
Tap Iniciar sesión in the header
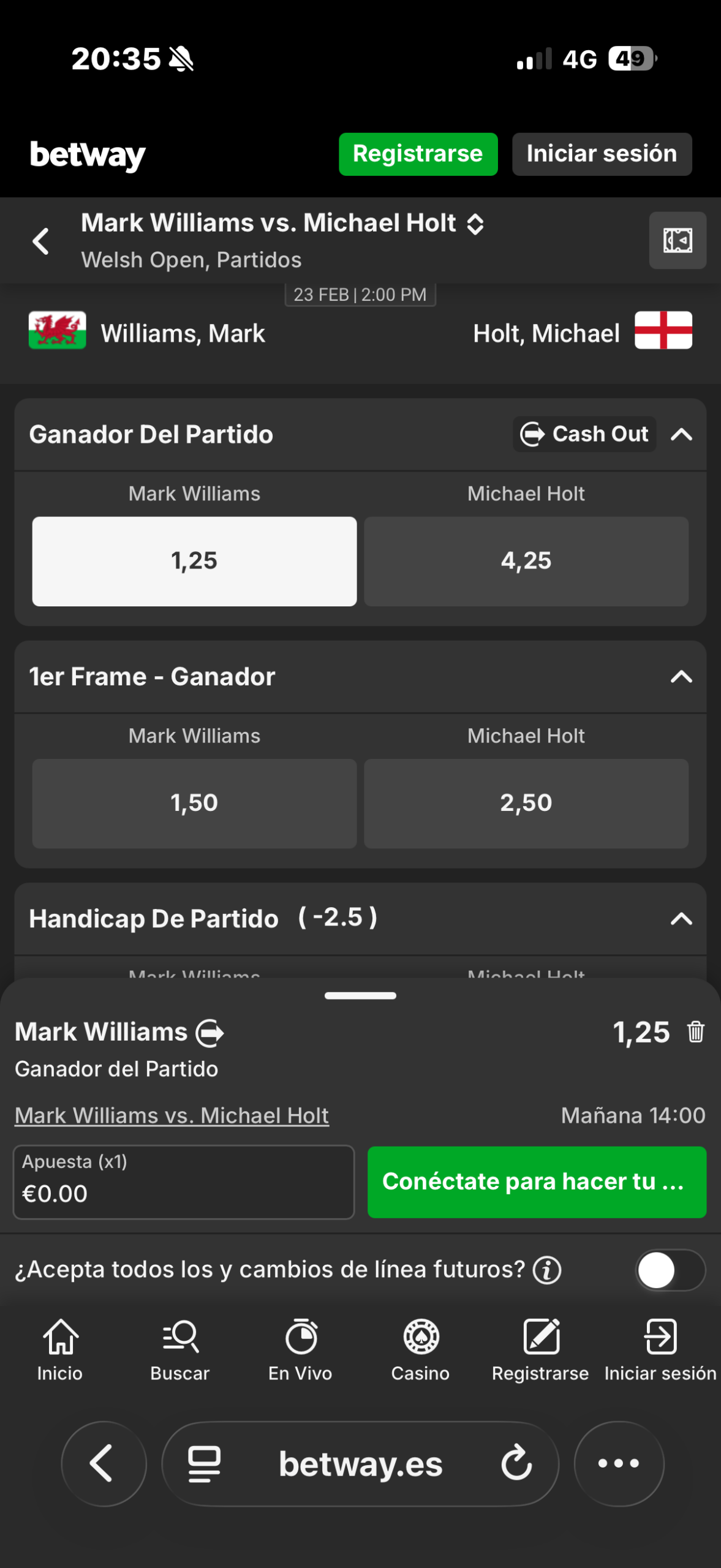tap(602, 154)
